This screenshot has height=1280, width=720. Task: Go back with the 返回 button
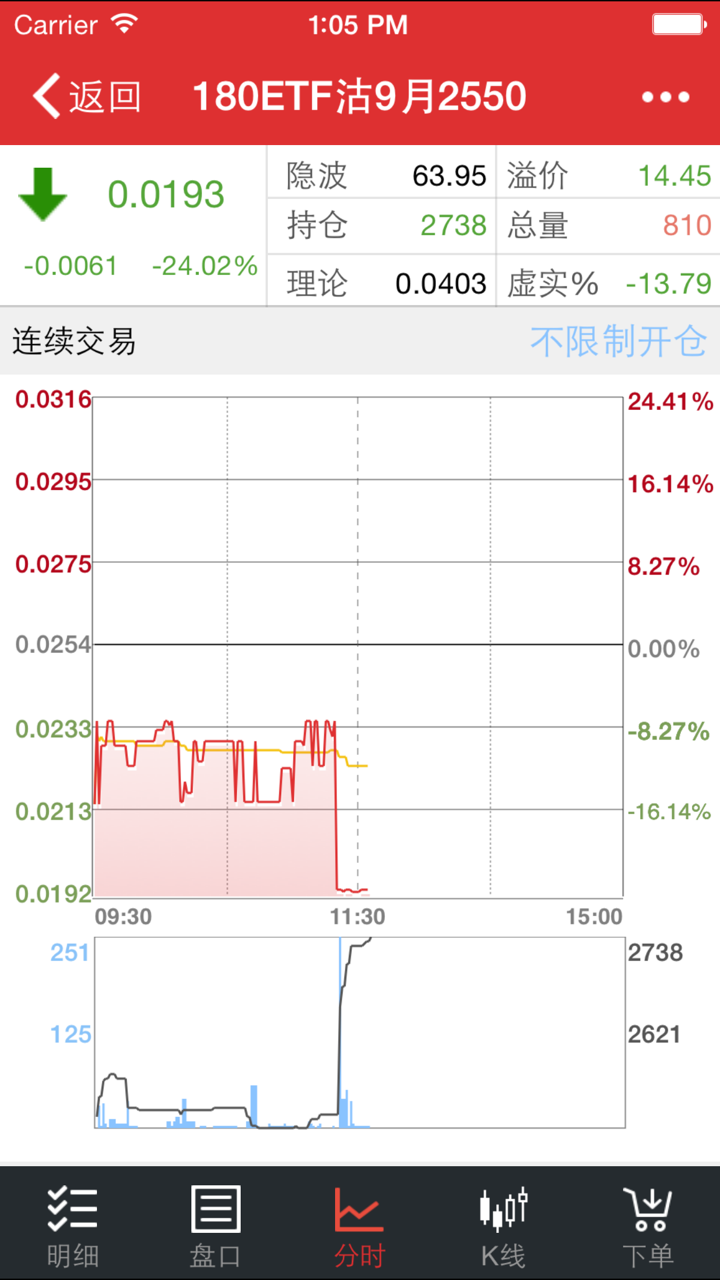coord(86,96)
